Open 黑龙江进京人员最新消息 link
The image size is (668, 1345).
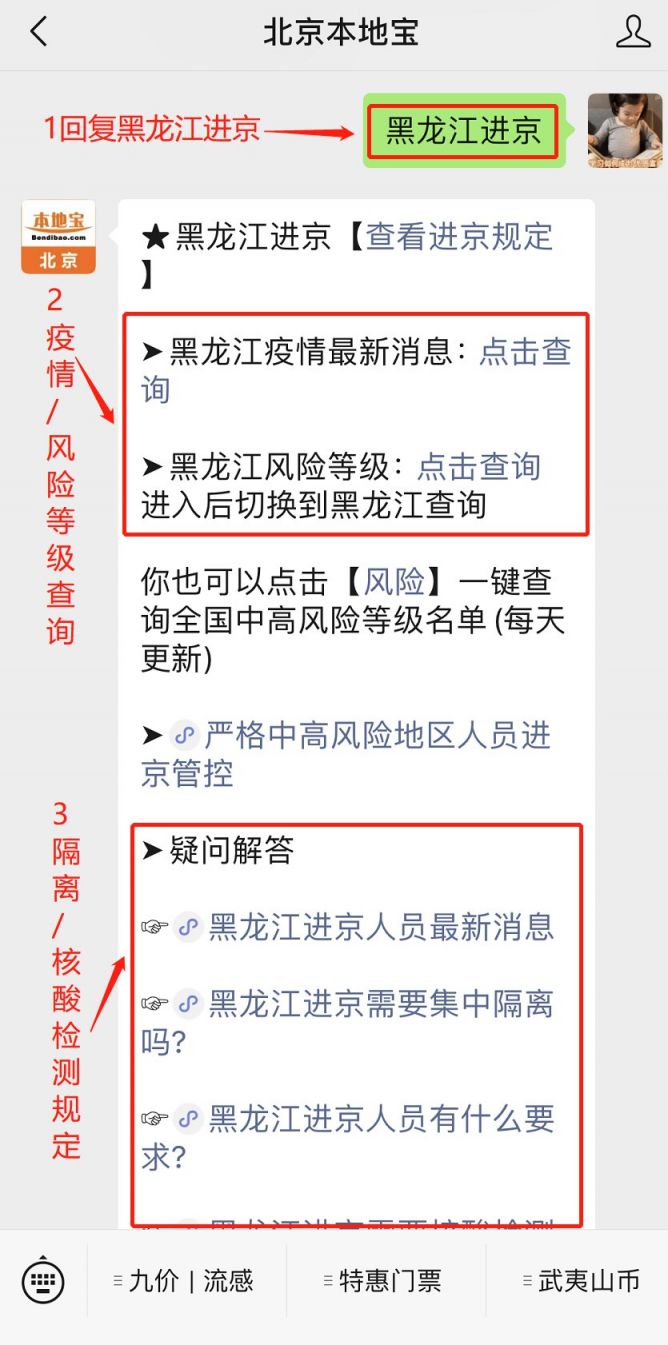point(380,927)
